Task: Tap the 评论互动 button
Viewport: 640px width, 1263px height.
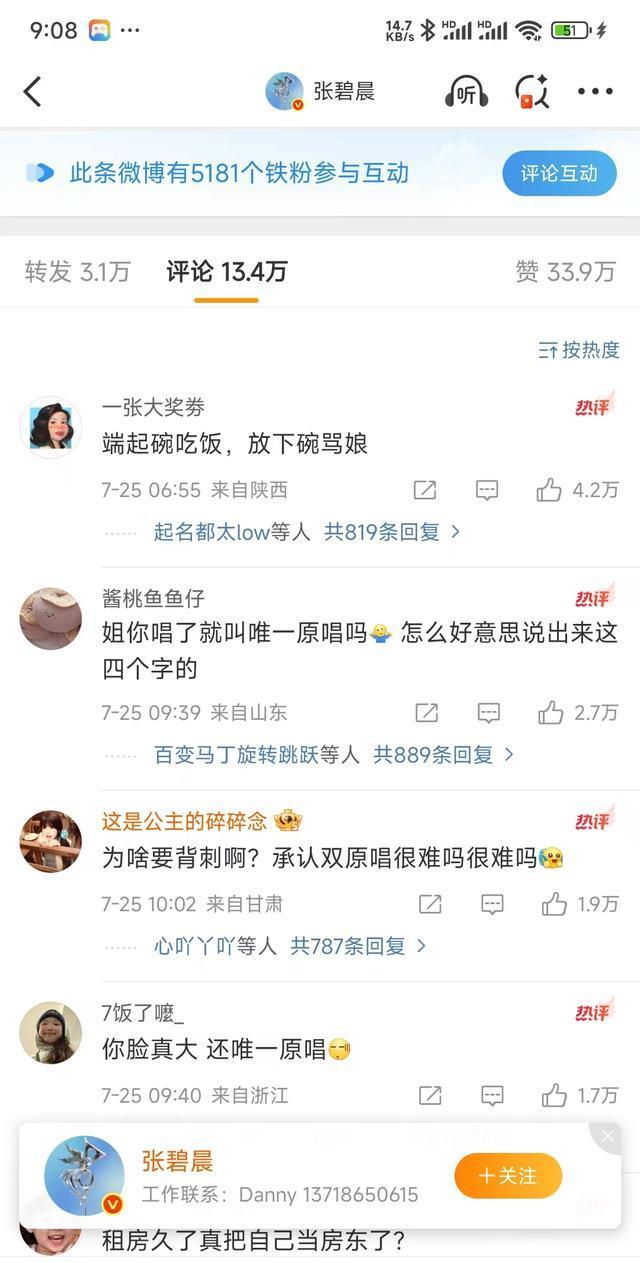Action: tap(559, 173)
